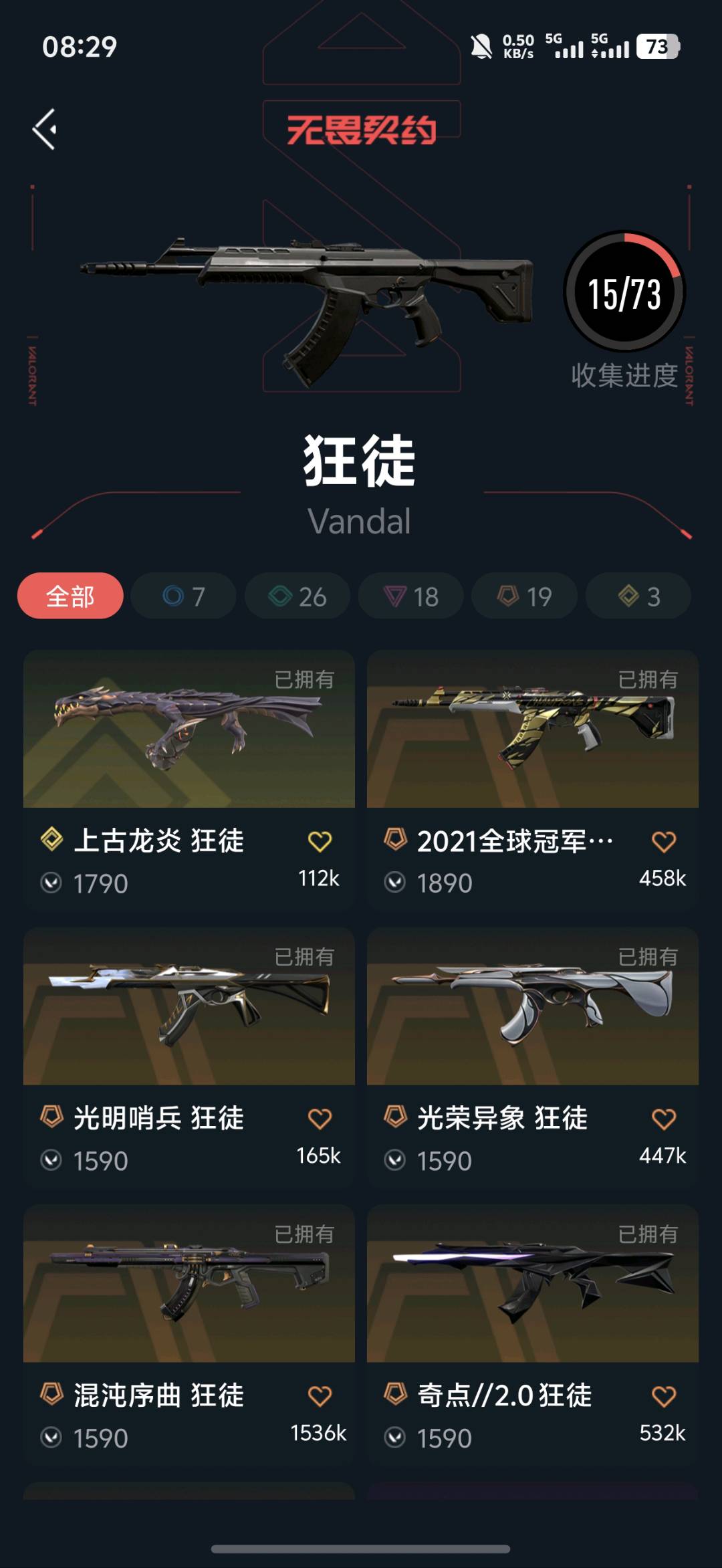This screenshot has height=1568, width=722.
Task: Open the 2021全球冠军 skin card
Action: click(532, 730)
